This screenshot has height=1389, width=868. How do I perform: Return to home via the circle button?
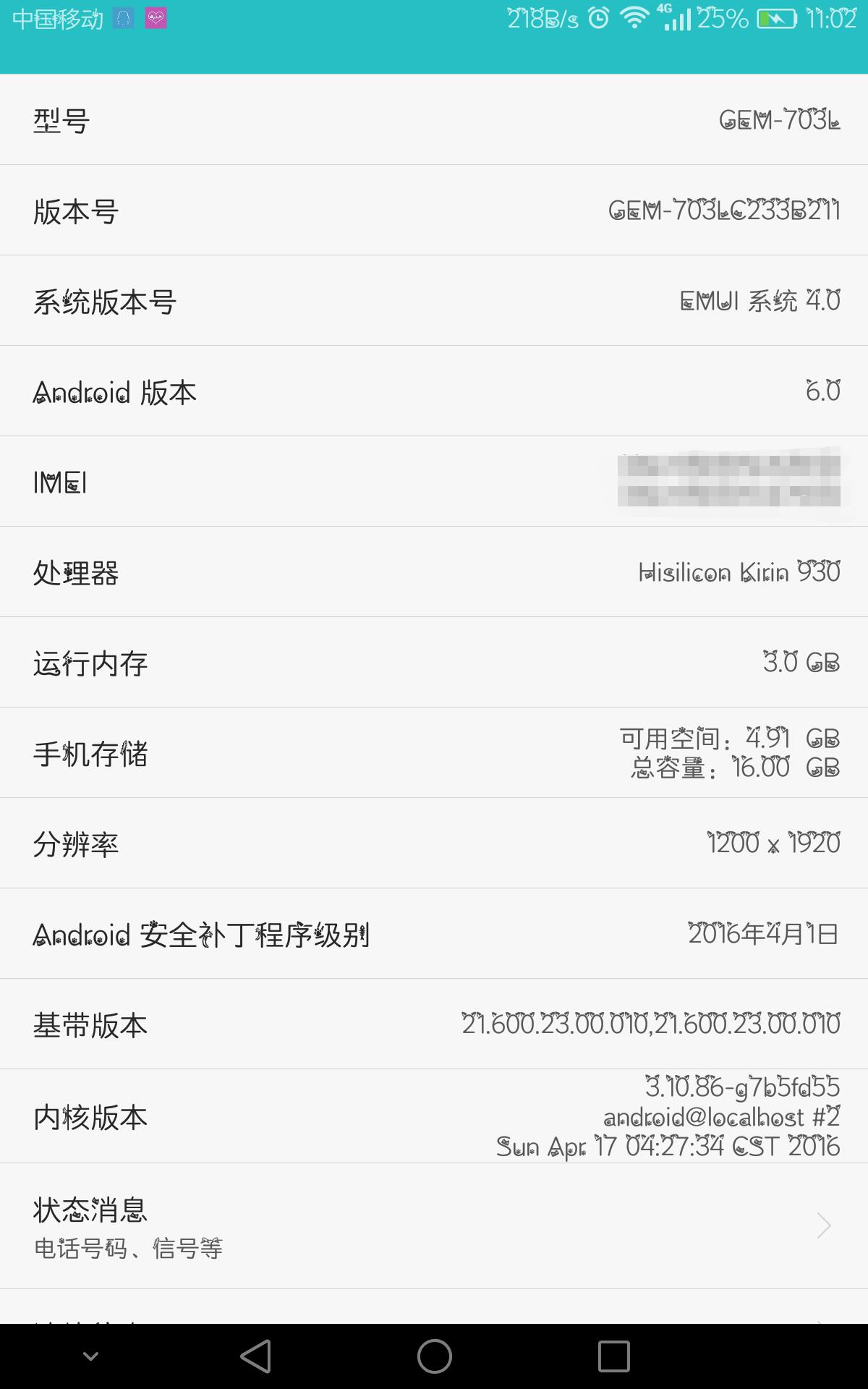pos(434,1356)
